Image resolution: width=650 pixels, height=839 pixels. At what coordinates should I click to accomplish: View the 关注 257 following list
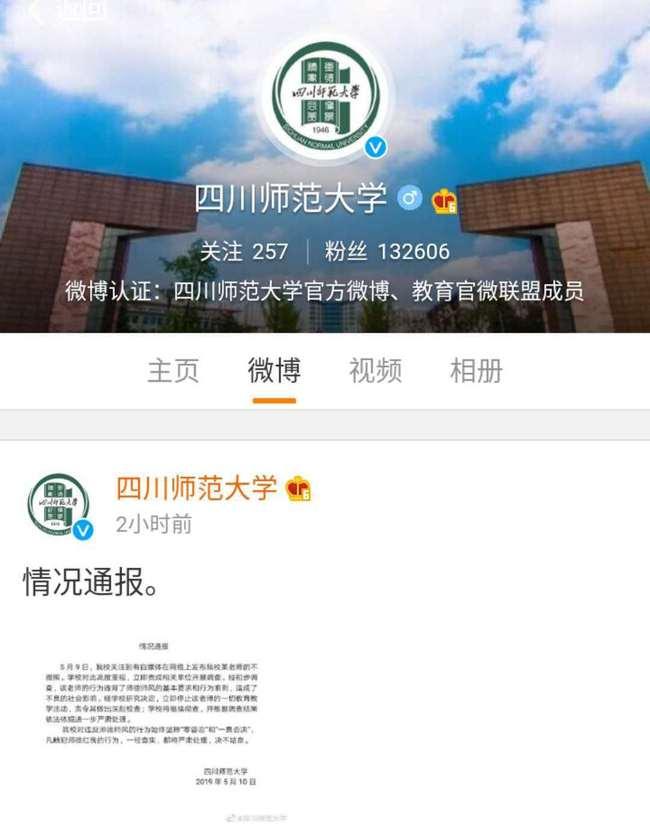pyautogui.click(x=244, y=251)
